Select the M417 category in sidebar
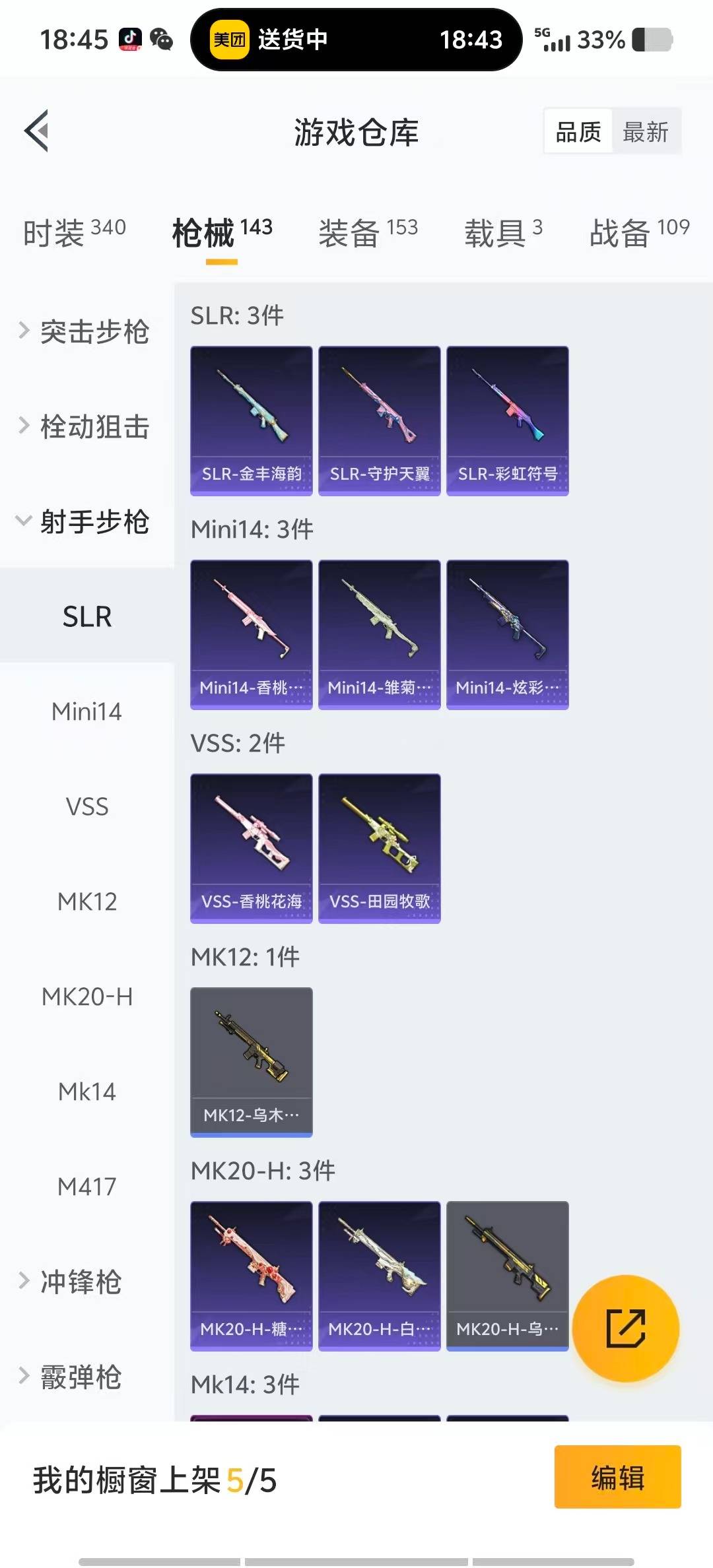 pos(86,1187)
